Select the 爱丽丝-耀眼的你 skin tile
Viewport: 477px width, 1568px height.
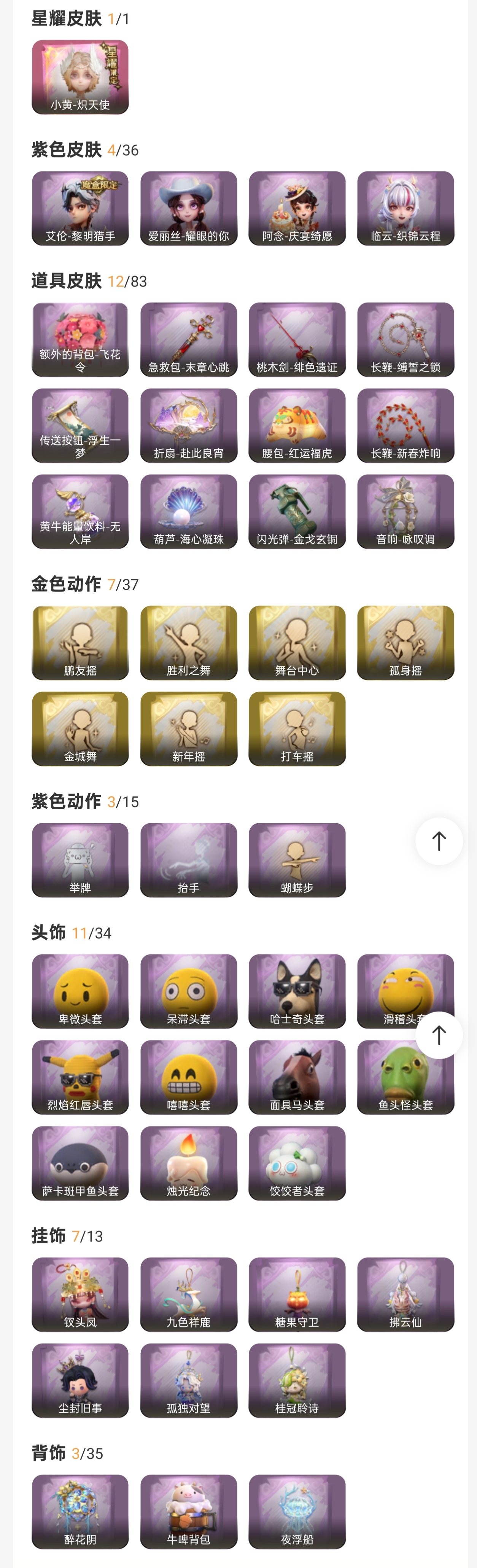[x=189, y=208]
